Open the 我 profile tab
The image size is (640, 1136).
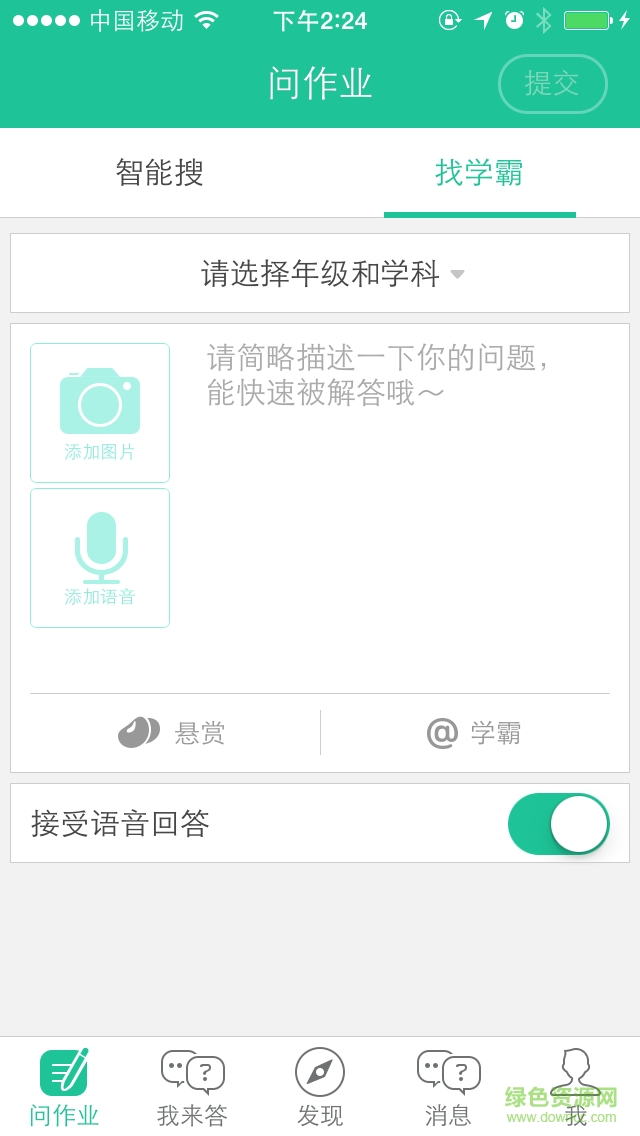576,1087
